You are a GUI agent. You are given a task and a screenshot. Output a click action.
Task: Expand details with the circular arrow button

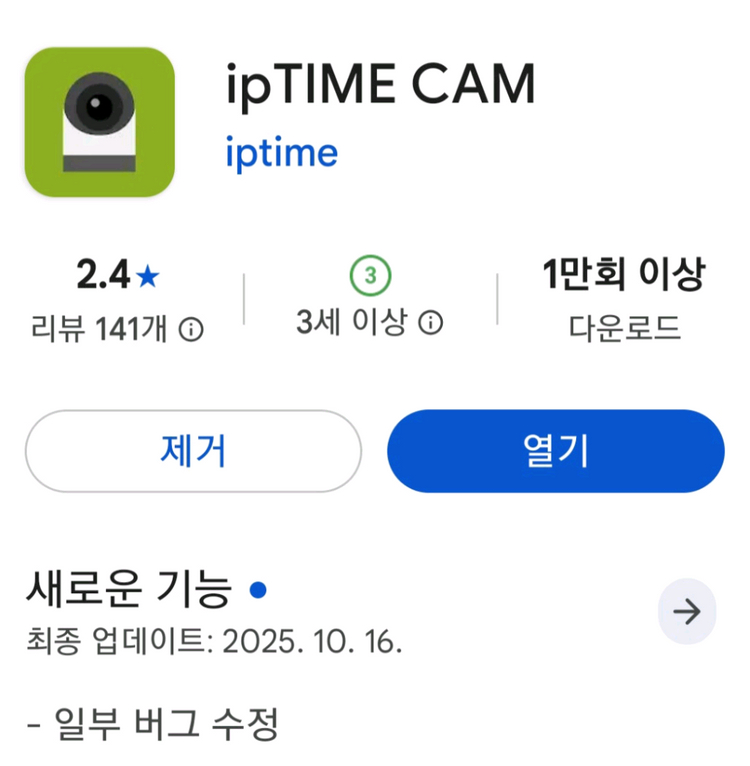686,613
